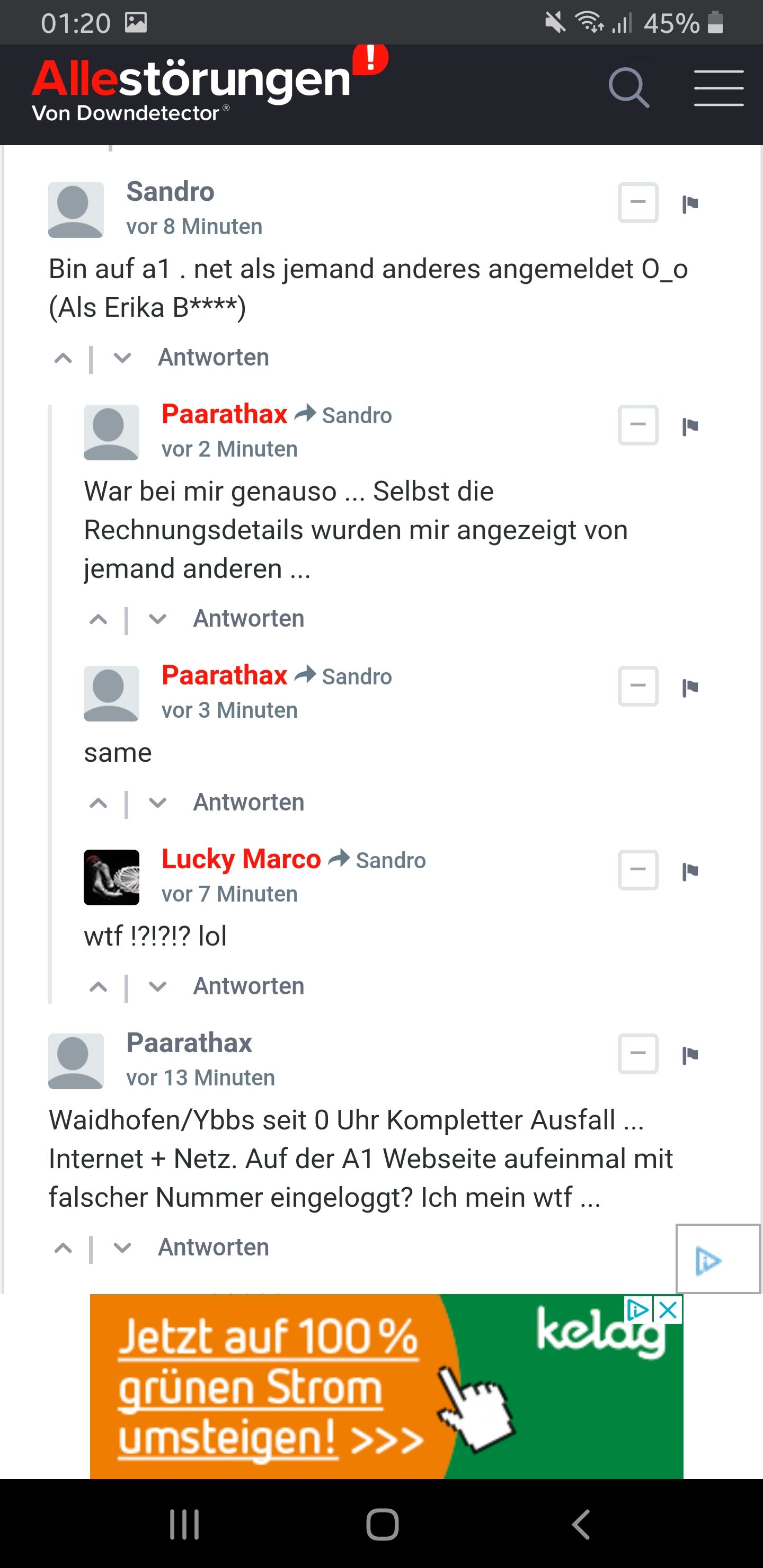
Task: Collapse Paarathax's reply from 2 minutes ago
Action: (637, 425)
